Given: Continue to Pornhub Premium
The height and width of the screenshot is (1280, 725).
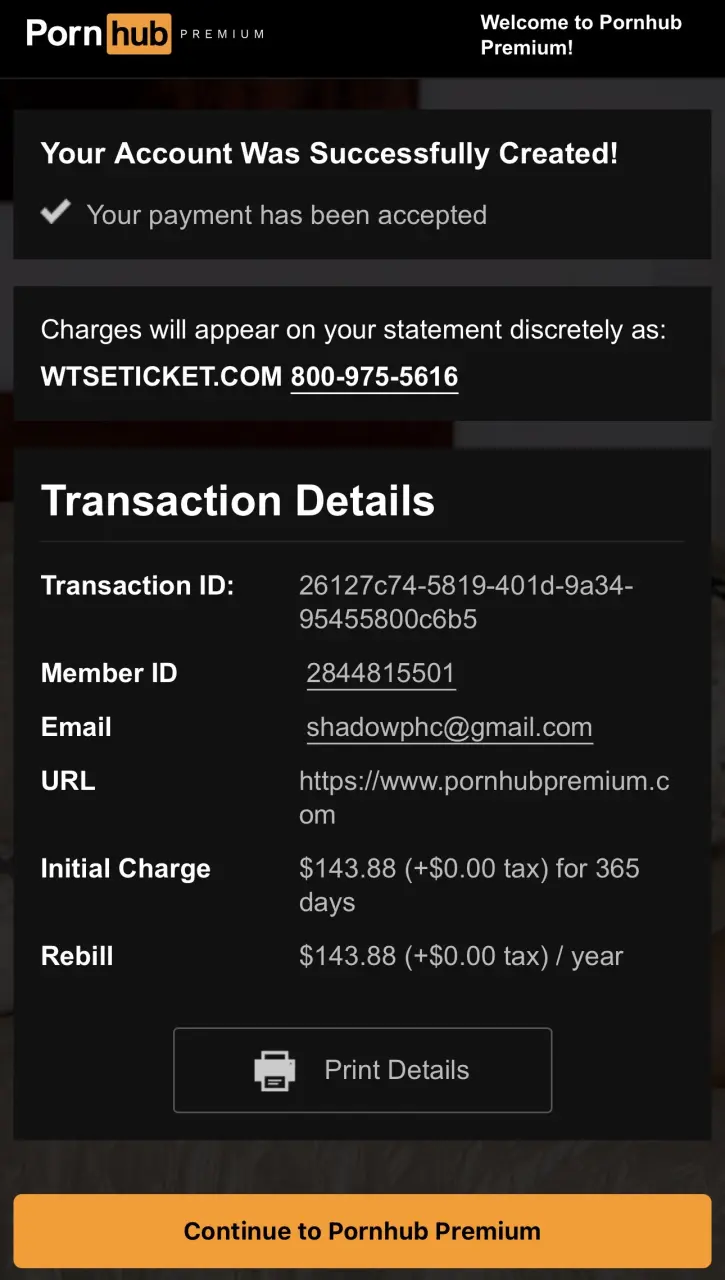Looking at the screenshot, I should coord(362,1231).
